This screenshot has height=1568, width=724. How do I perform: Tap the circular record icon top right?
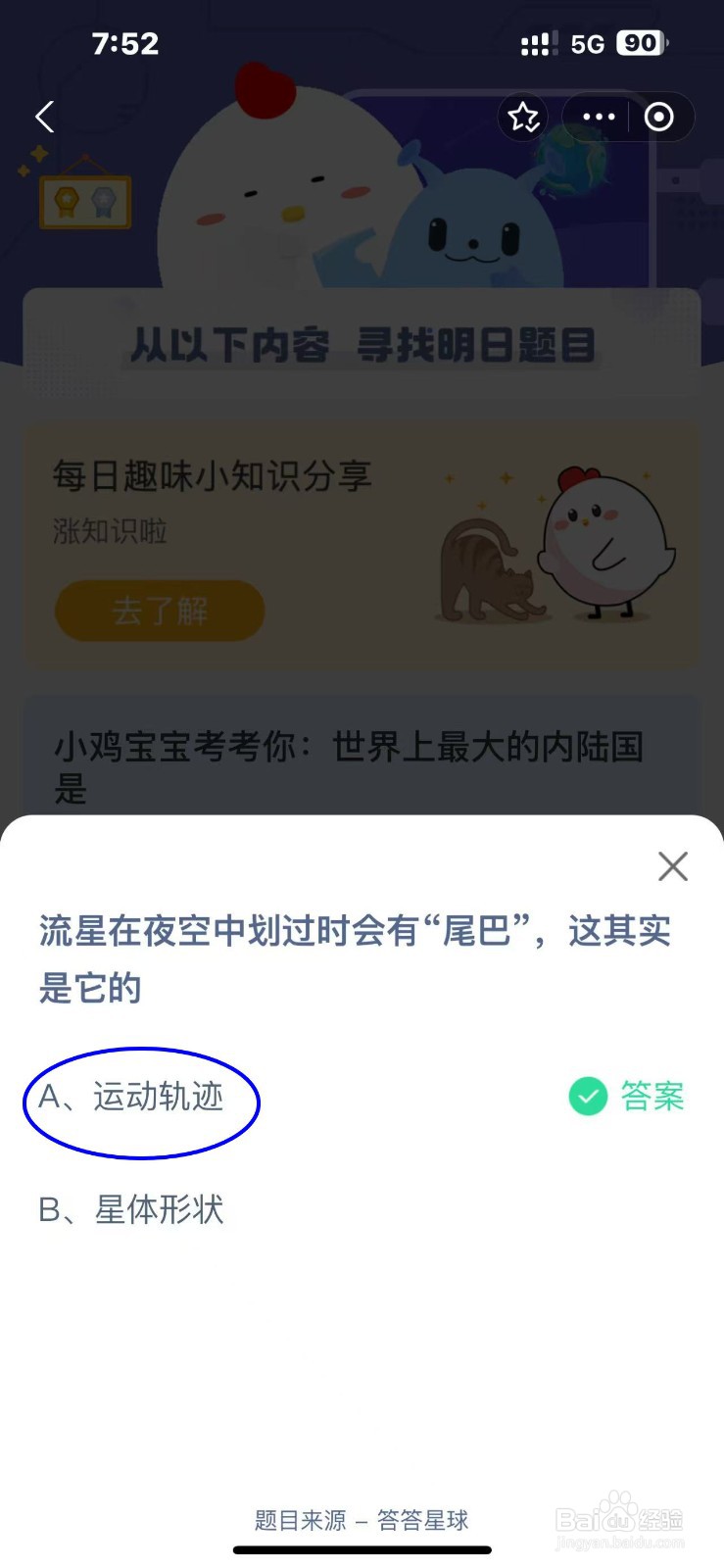point(657,117)
